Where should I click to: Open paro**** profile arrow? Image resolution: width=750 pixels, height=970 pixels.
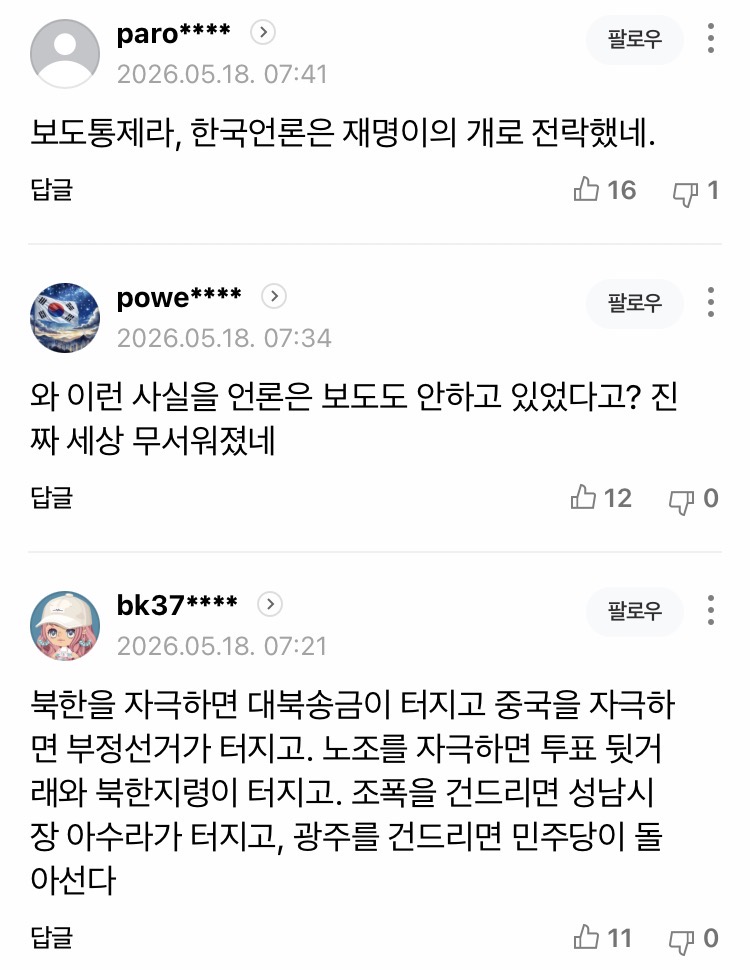(x=263, y=32)
